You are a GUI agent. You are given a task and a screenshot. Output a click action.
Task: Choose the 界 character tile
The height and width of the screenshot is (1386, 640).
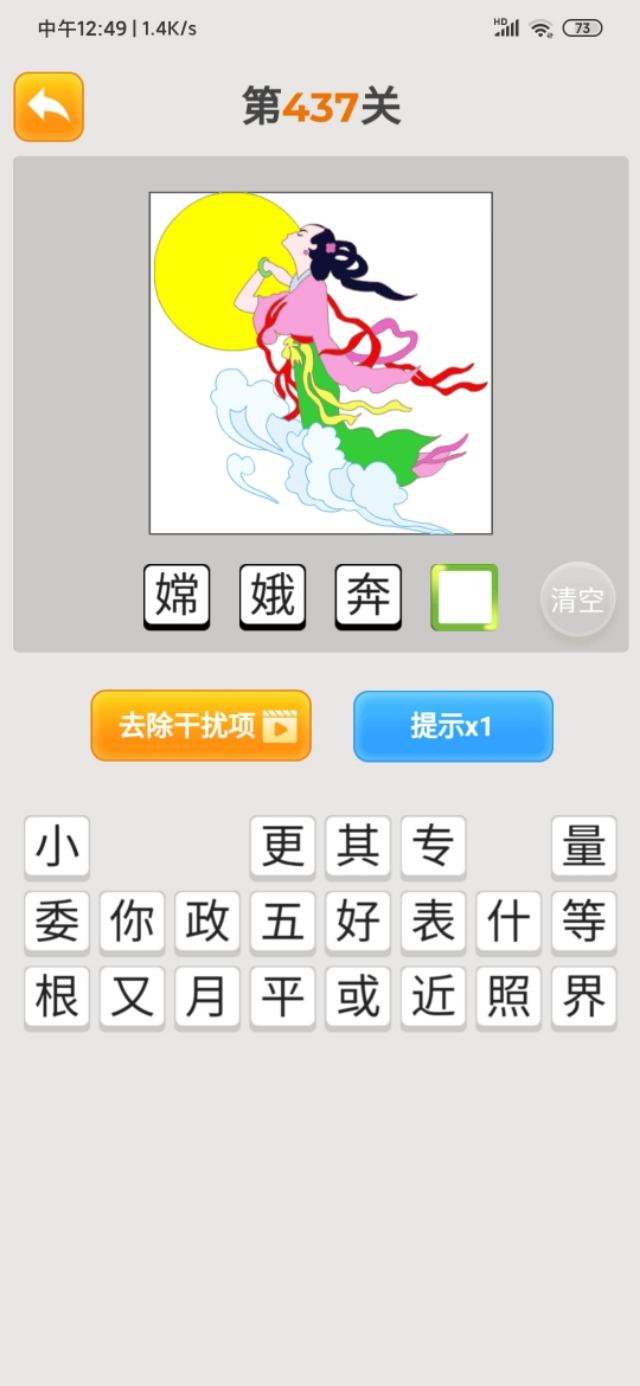click(584, 998)
